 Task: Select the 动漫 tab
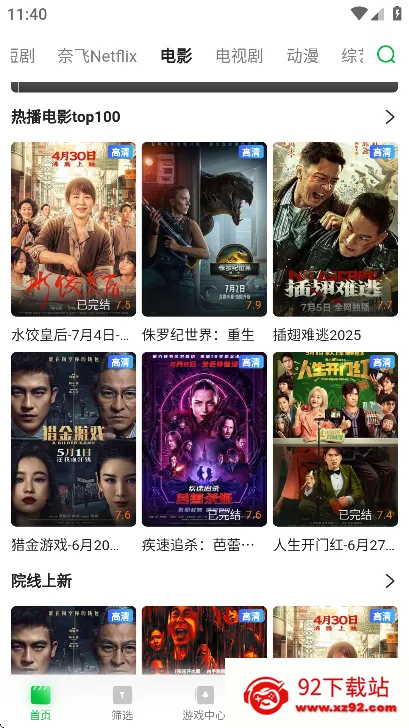coord(302,56)
